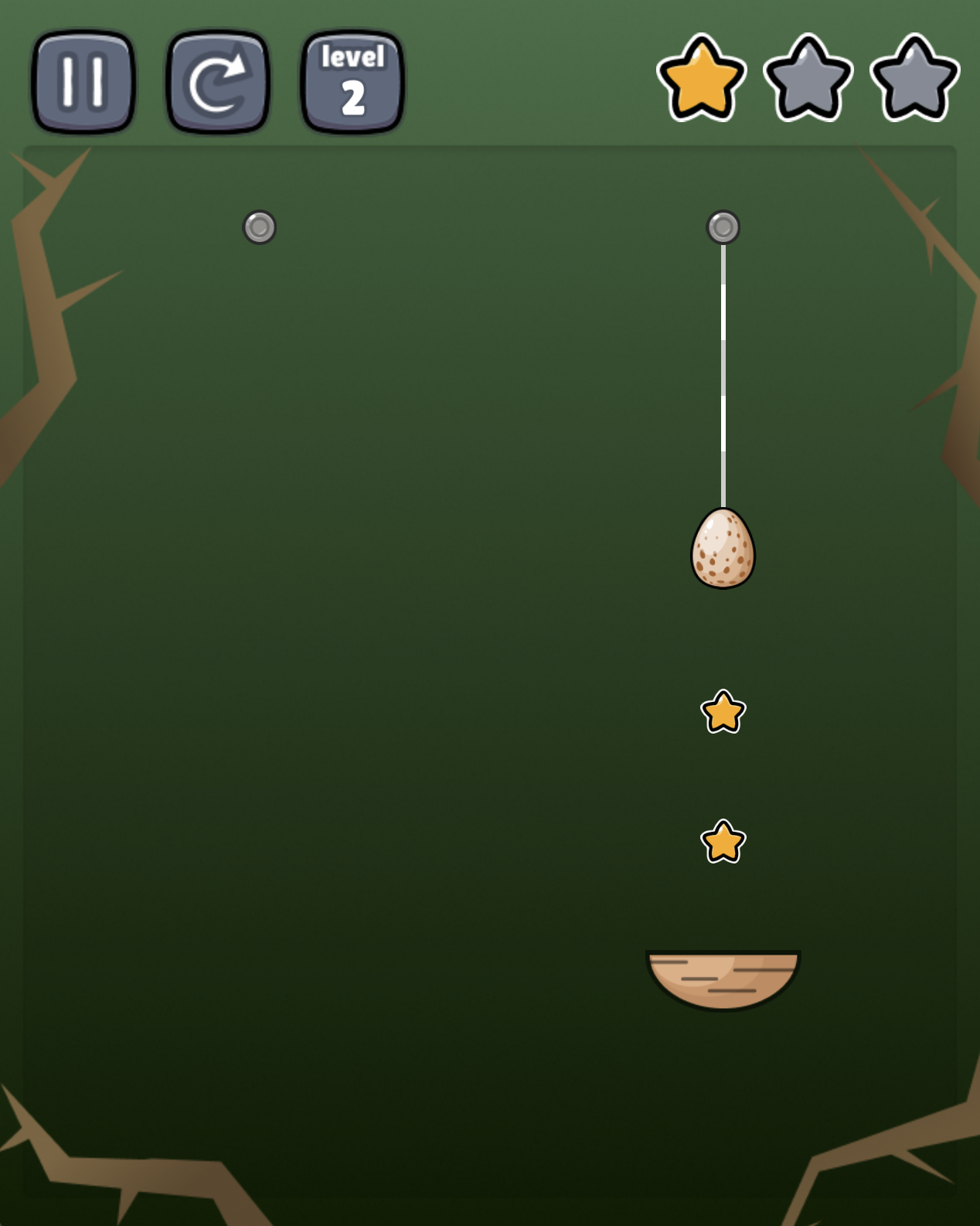The image size is (980, 1226).
Task: Pause the game
Action: 83,81
